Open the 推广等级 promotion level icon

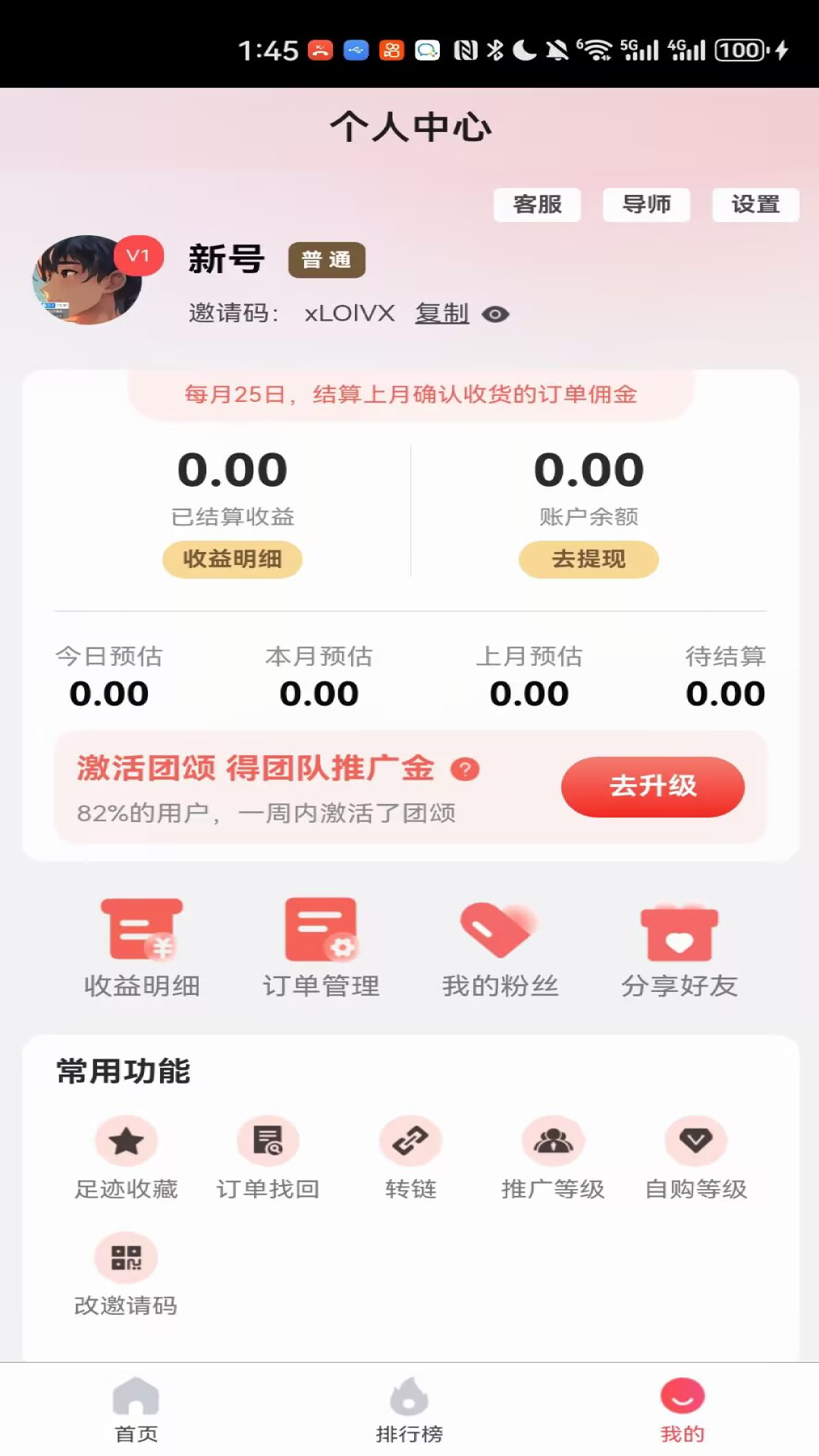click(x=553, y=1139)
